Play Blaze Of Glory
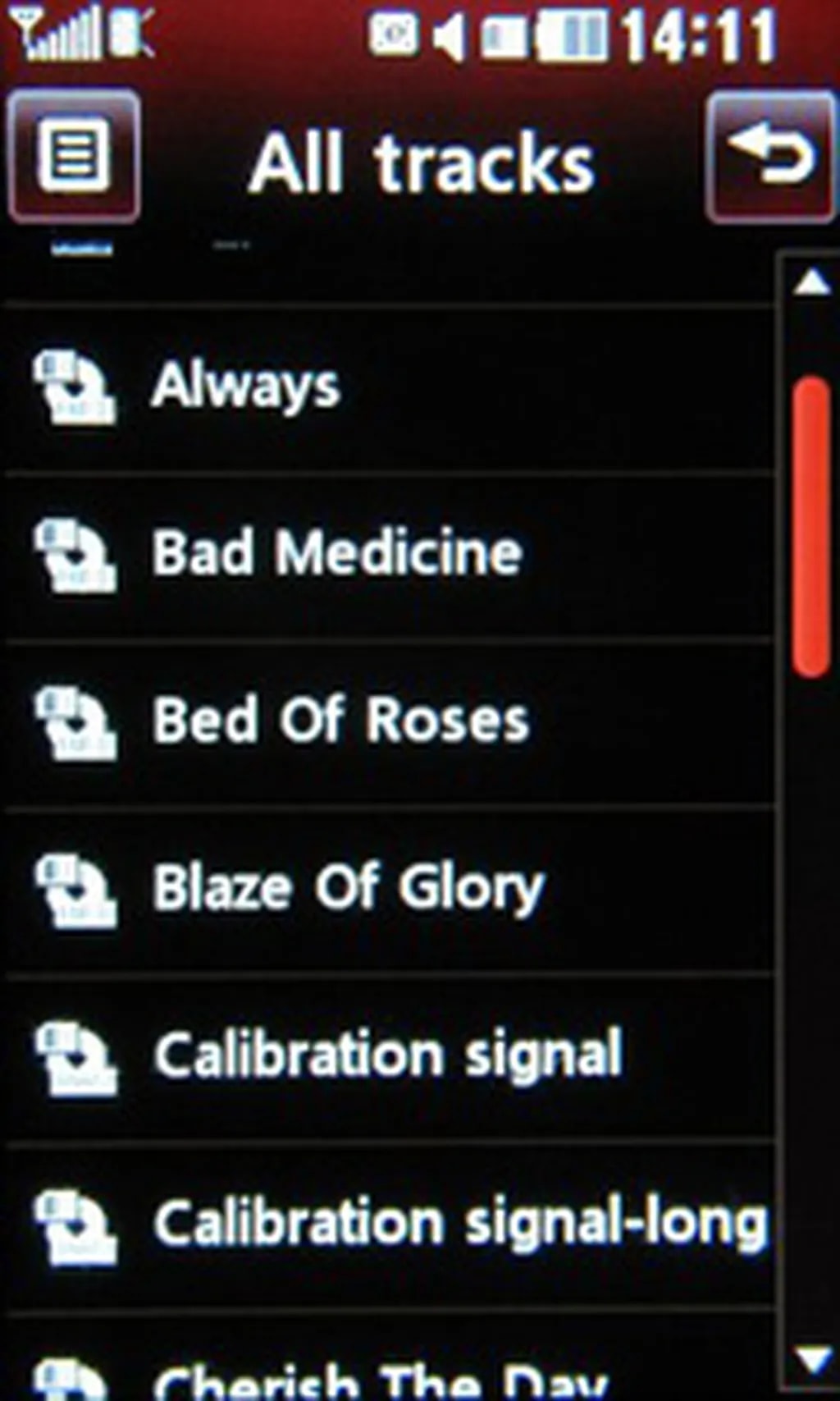This screenshot has height=1401, width=840. tap(349, 887)
